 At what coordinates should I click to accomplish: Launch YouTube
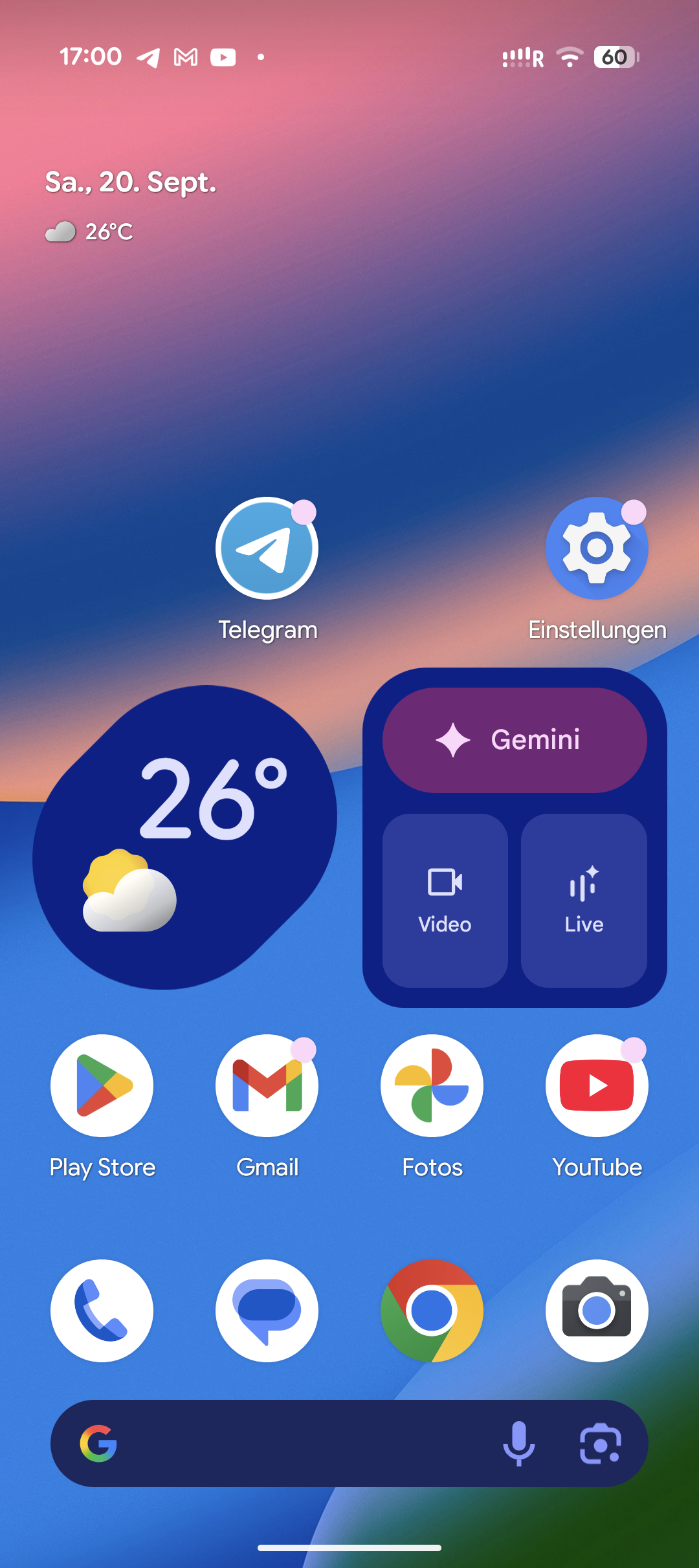point(597,1085)
